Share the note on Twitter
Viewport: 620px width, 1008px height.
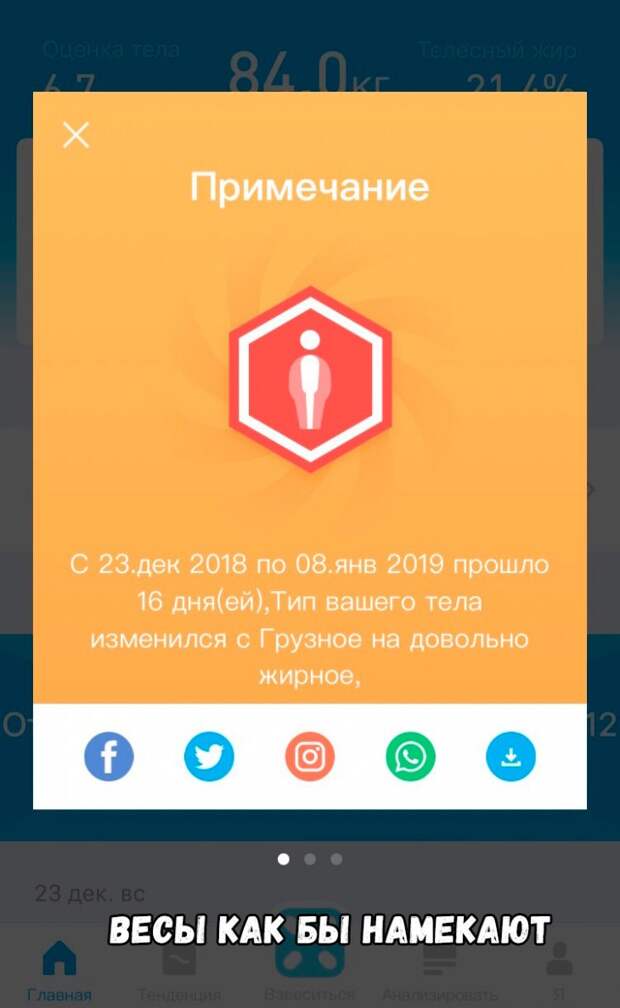pos(209,756)
